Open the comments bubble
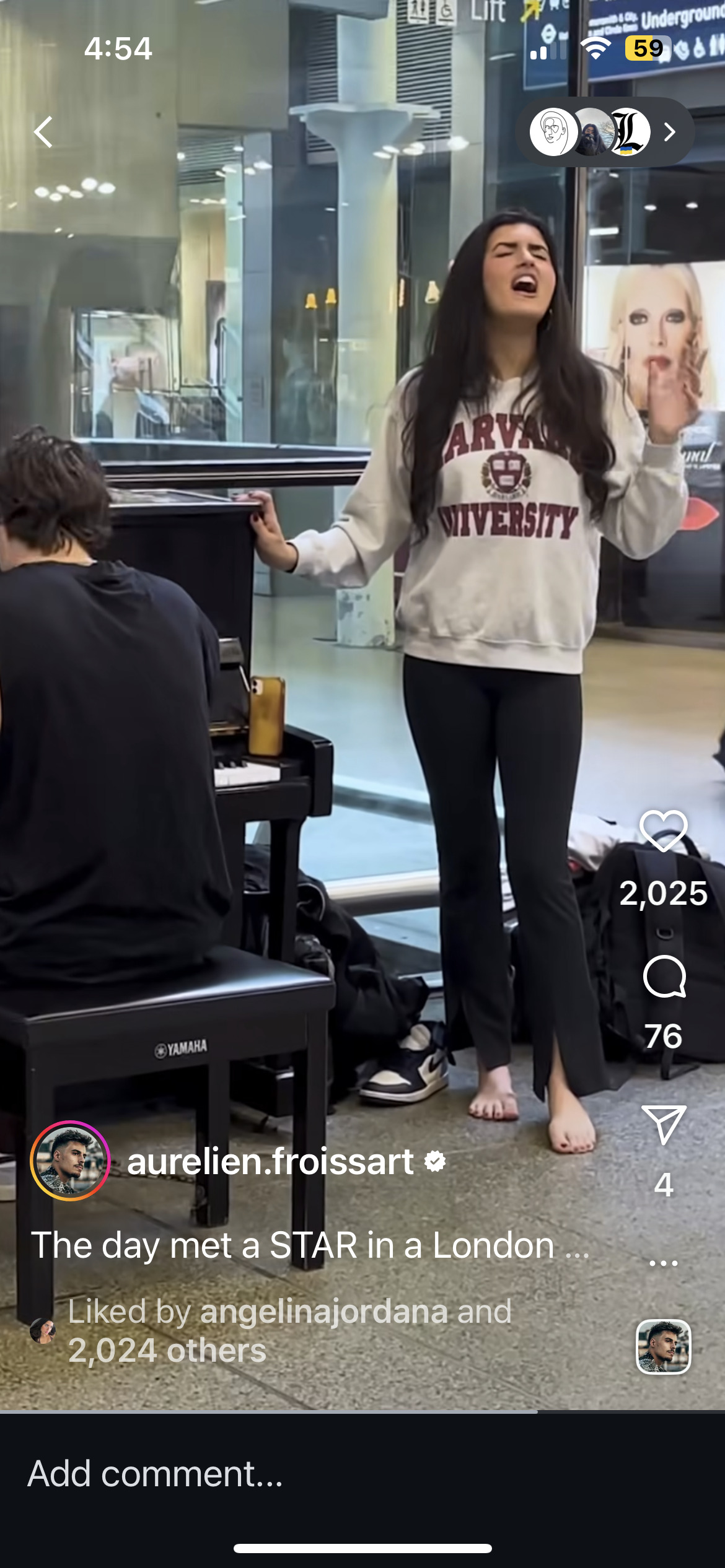Image resolution: width=725 pixels, height=1568 pixels. [664, 978]
